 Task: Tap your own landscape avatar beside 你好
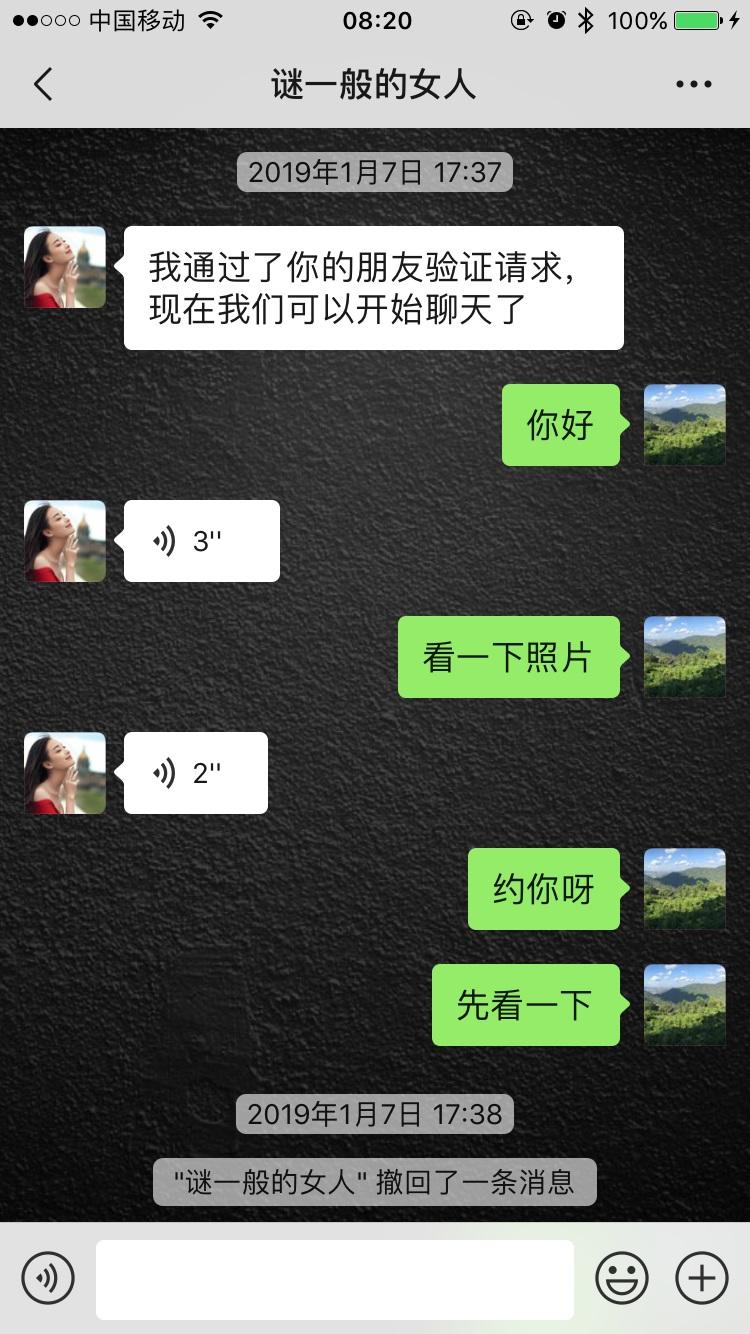[x=684, y=425]
